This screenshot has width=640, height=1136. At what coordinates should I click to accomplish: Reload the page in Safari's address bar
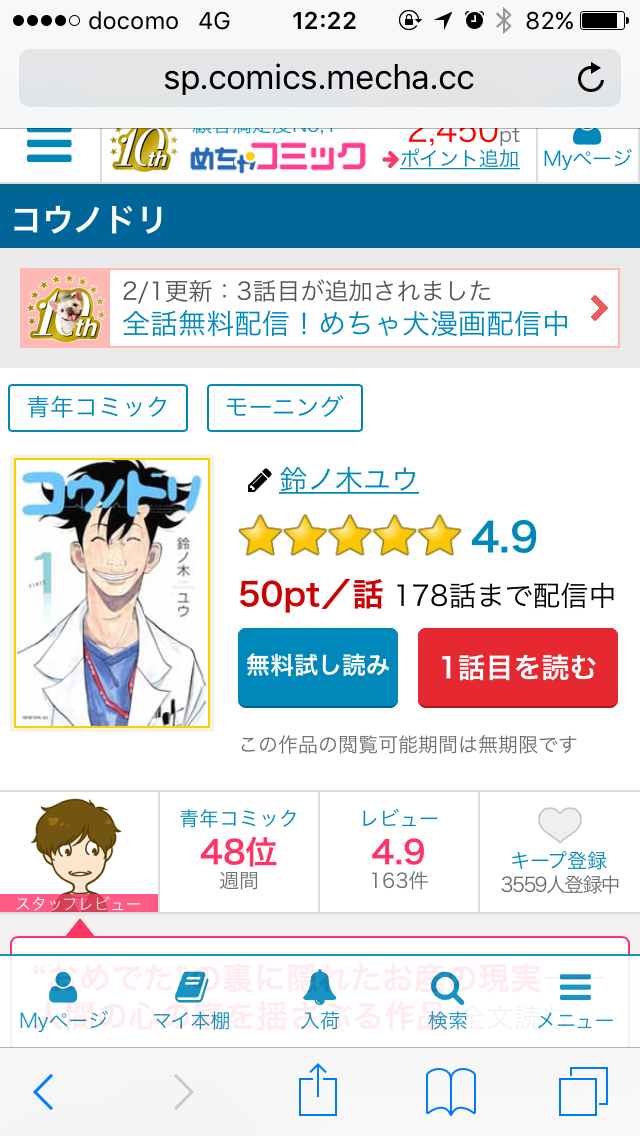pyautogui.click(x=591, y=79)
